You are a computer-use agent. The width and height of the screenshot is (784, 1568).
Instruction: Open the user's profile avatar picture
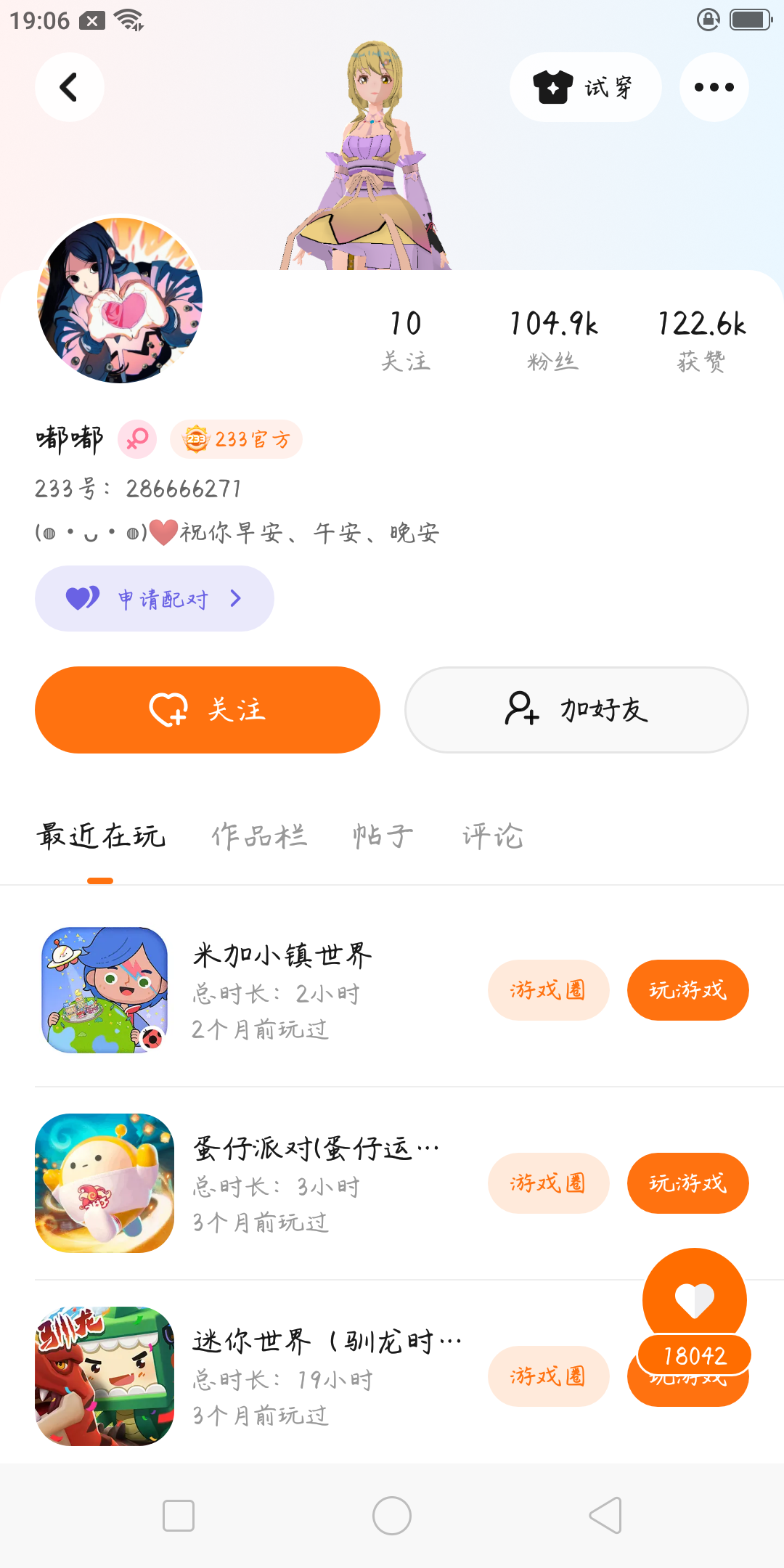(x=121, y=300)
